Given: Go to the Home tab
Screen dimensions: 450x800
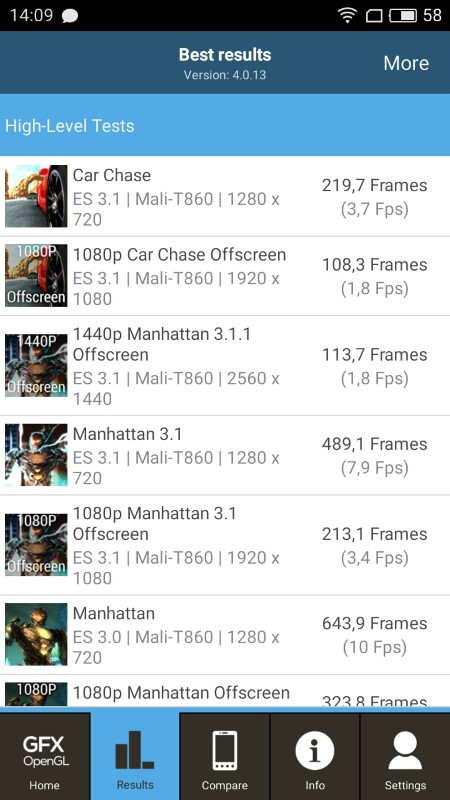Looking at the screenshot, I should click(x=45, y=756).
